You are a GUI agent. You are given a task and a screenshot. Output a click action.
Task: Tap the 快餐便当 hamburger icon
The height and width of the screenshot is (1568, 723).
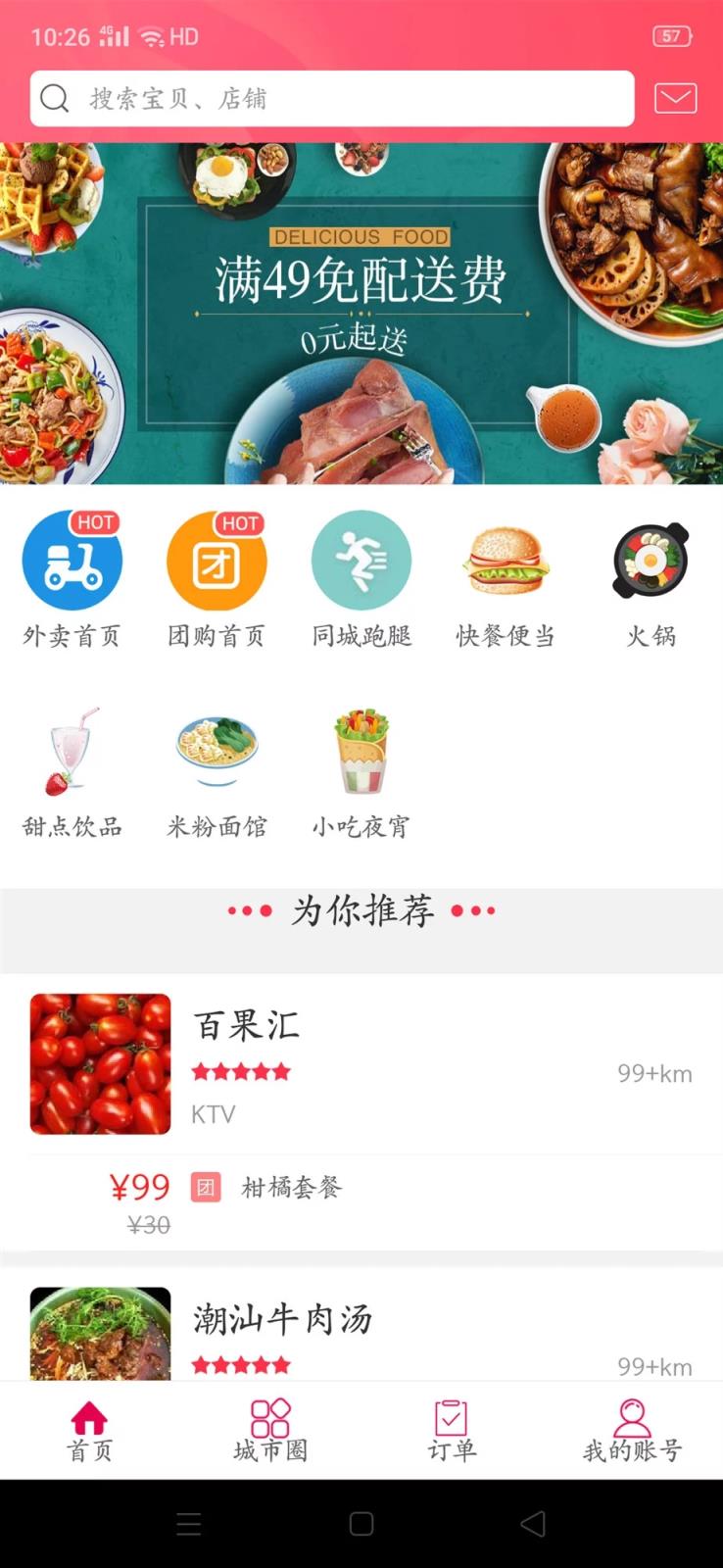click(506, 561)
